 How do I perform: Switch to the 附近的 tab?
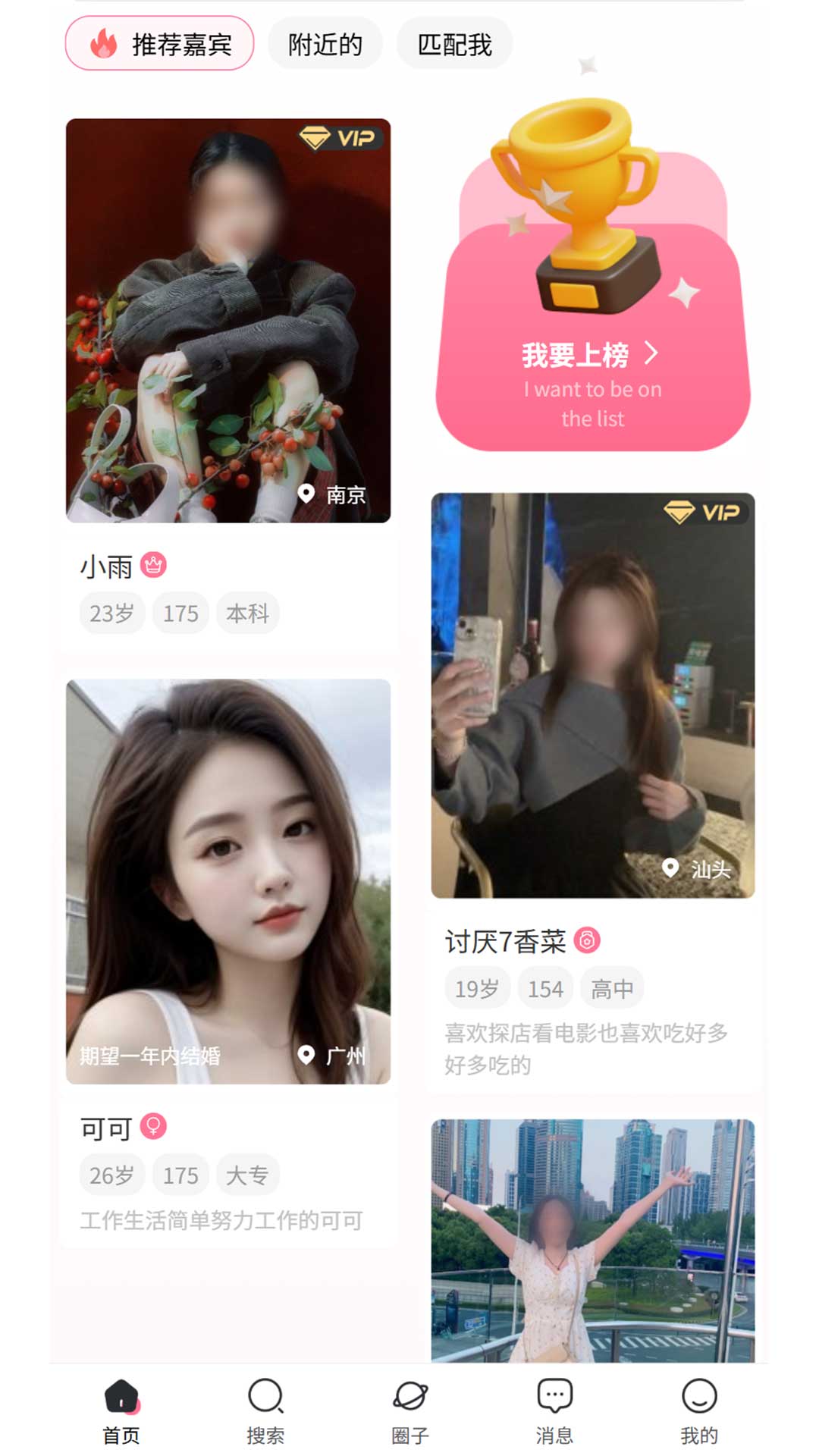(x=325, y=43)
